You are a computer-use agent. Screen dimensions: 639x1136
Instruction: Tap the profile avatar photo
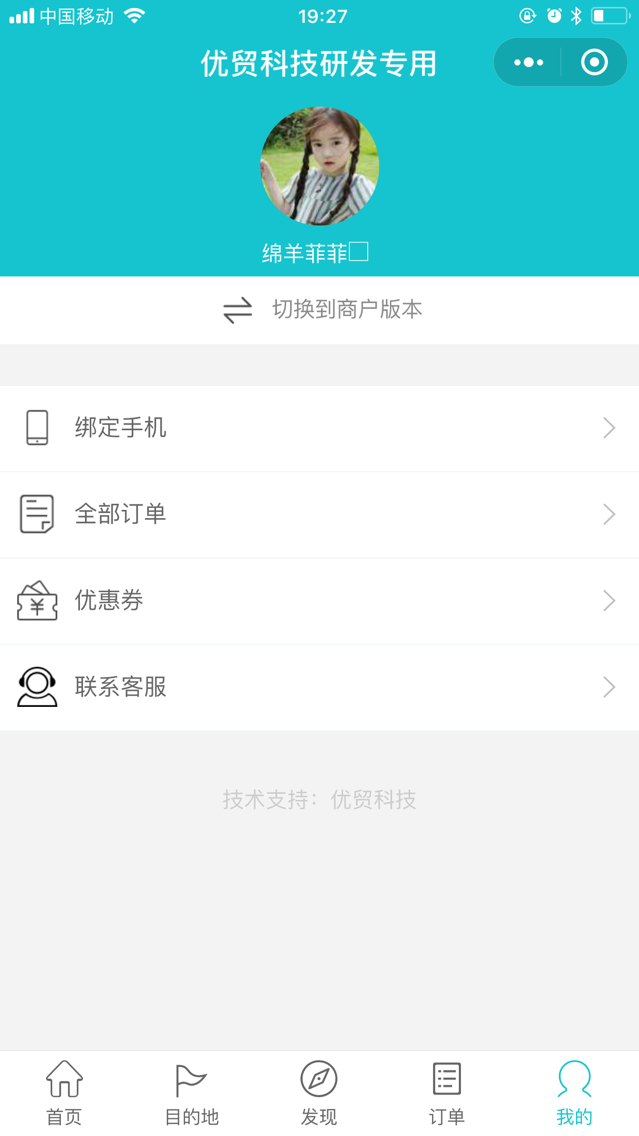click(319, 166)
